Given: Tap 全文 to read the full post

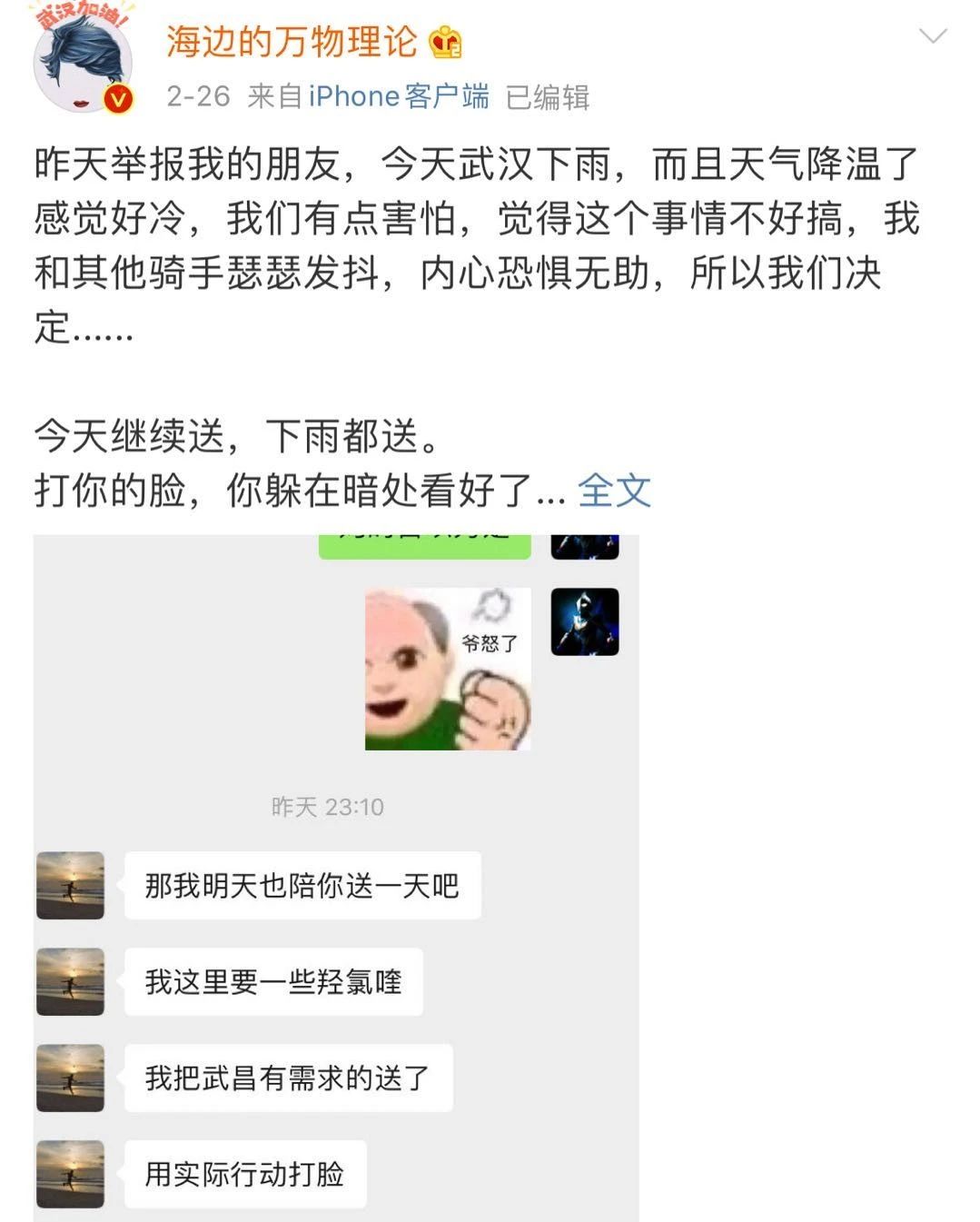Looking at the screenshot, I should [x=614, y=491].
